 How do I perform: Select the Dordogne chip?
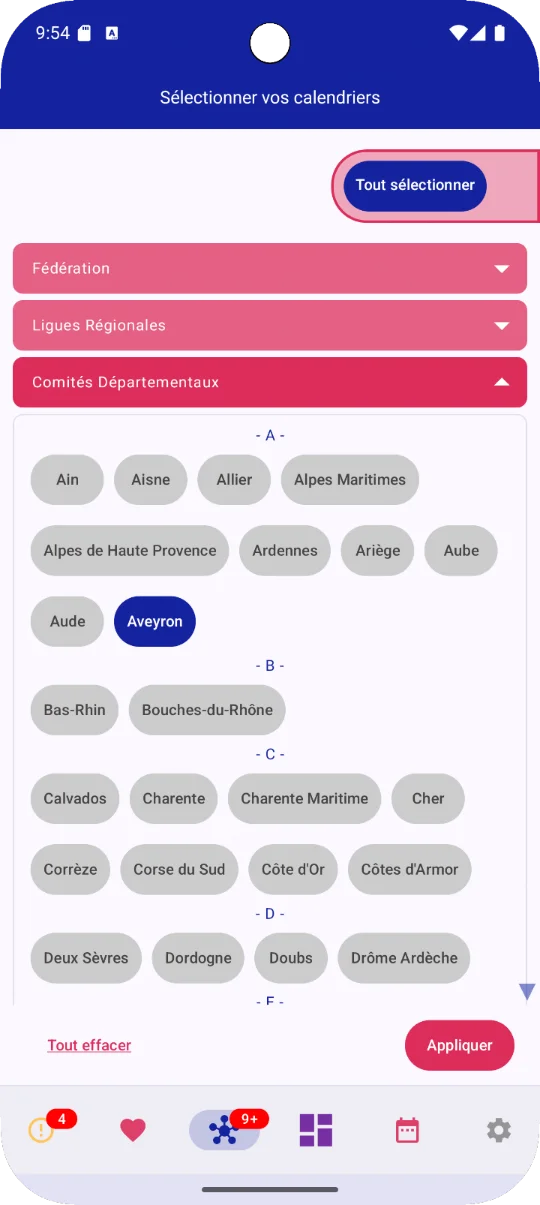[x=198, y=957]
